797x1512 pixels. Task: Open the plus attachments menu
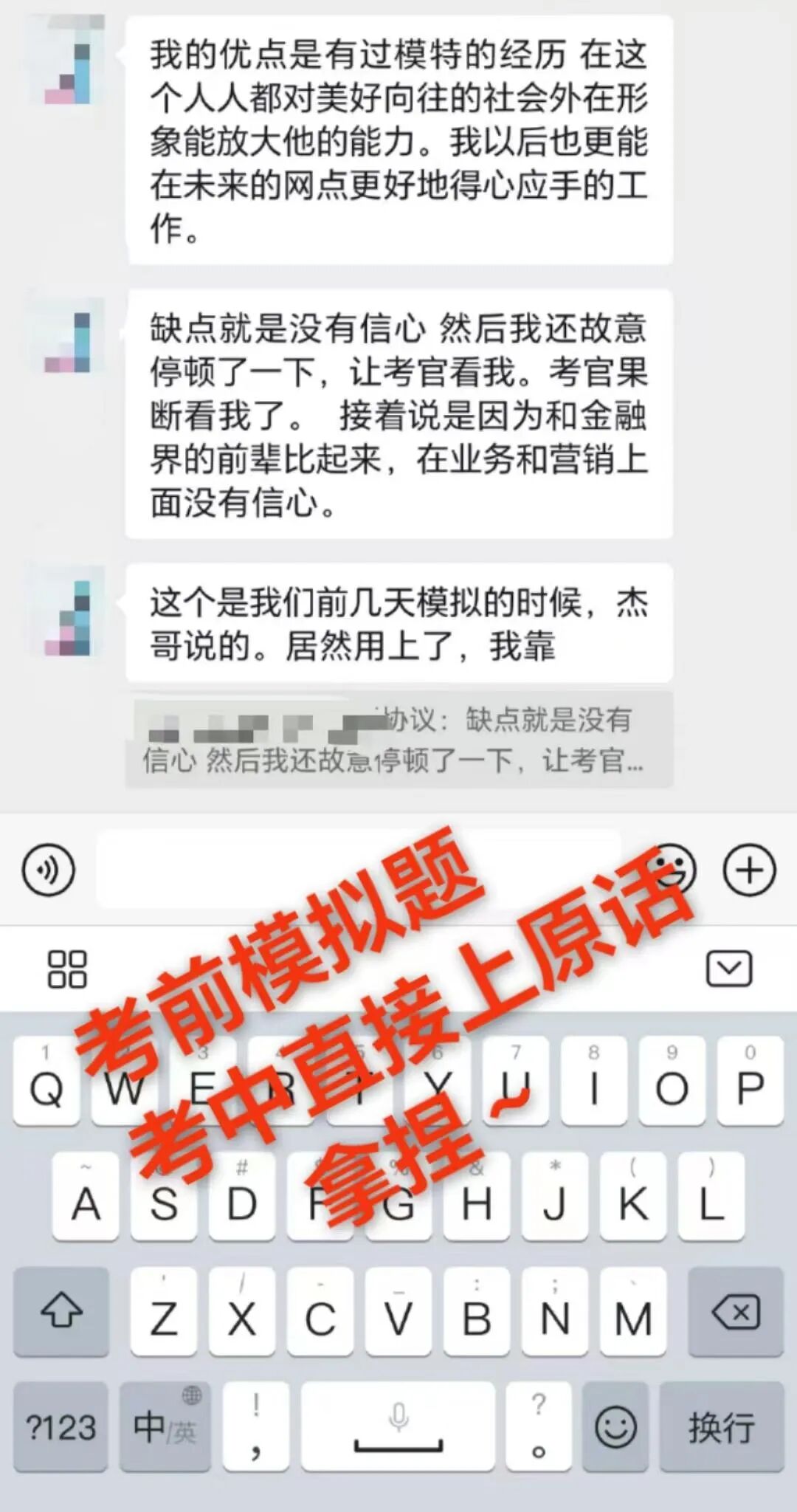coord(749,870)
